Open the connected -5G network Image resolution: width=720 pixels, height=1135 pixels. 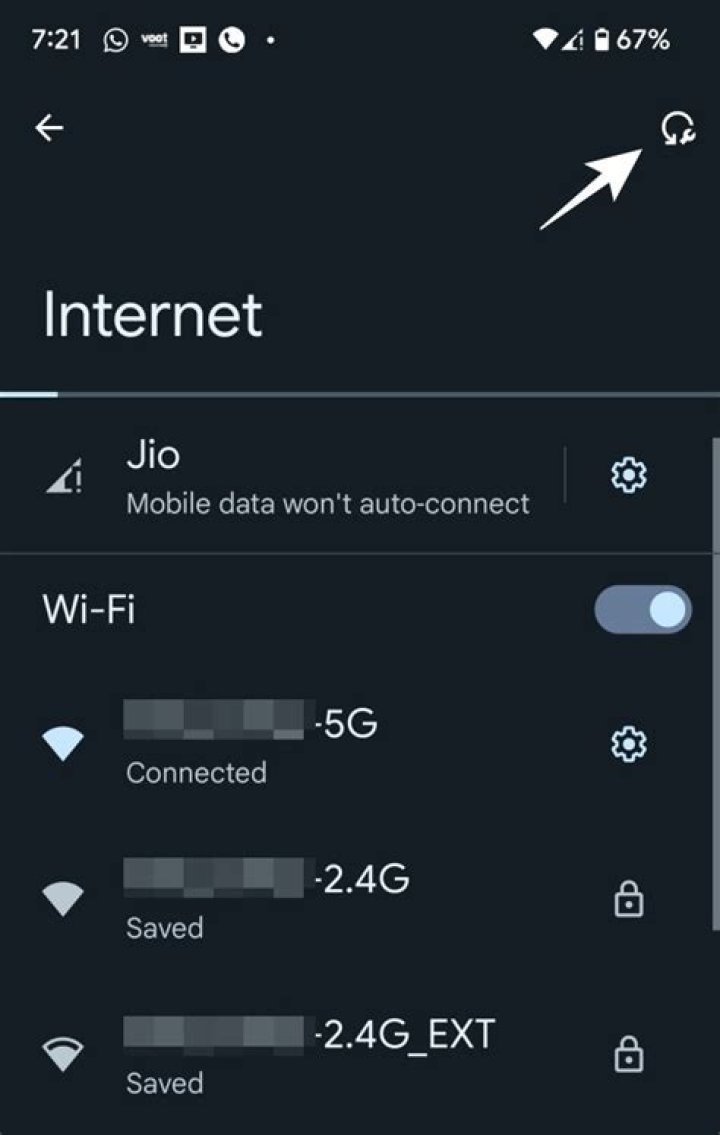[300, 745]
